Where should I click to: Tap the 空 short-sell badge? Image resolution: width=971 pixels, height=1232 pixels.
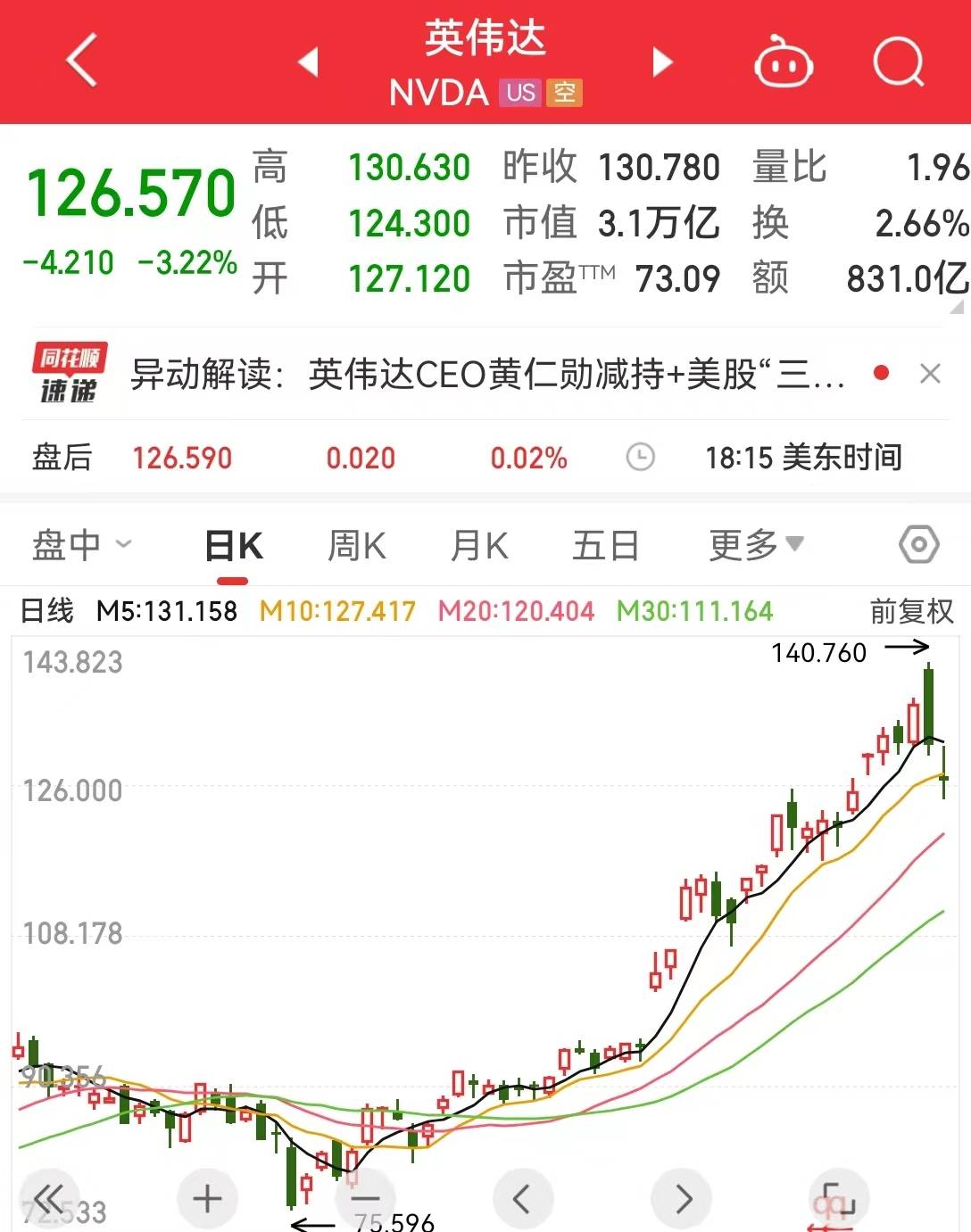[566, 92]
